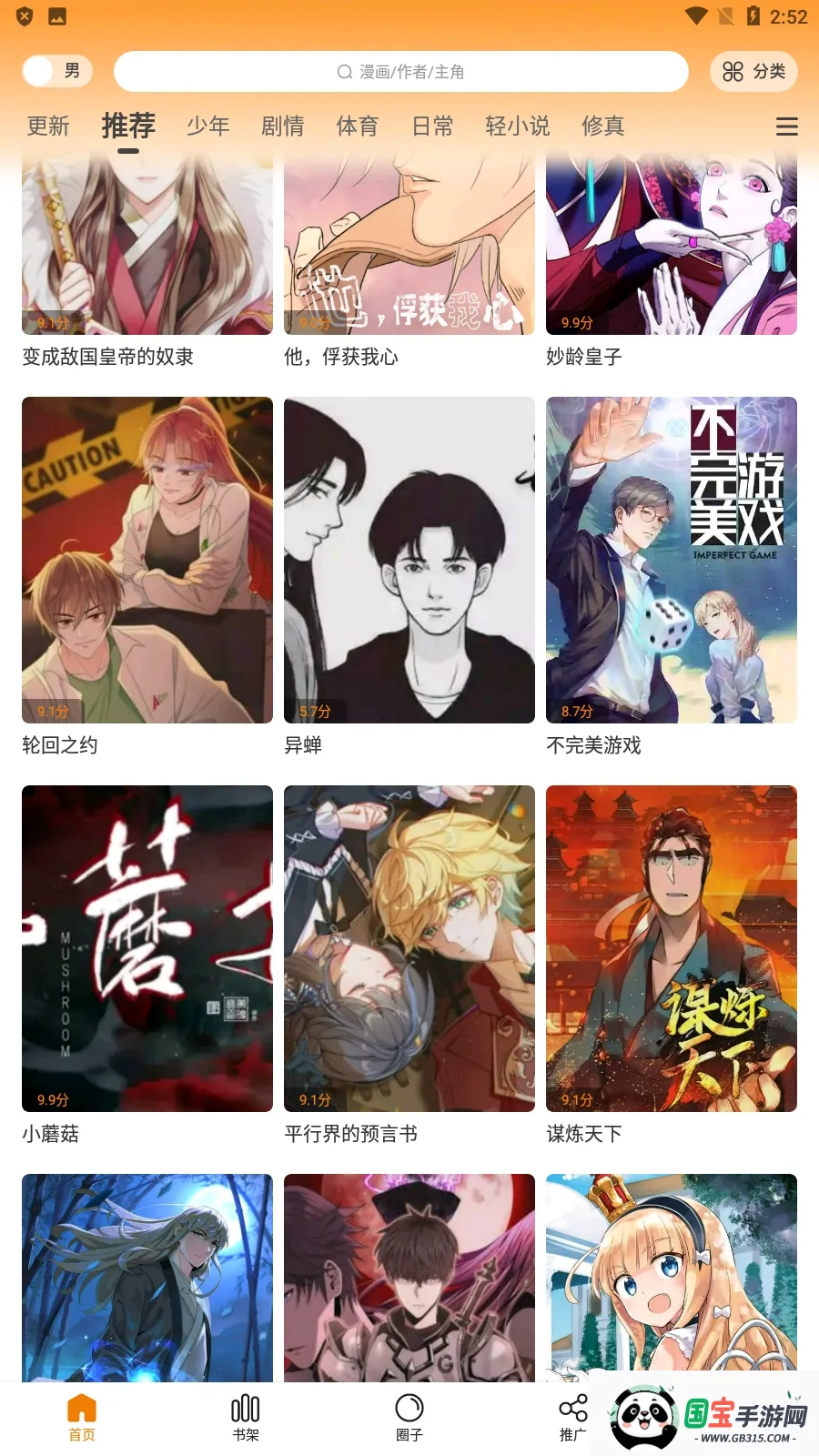The image size is (819, 1456).
Task: Switch to the 圈子 community tab
Action: pos(409,1418)
